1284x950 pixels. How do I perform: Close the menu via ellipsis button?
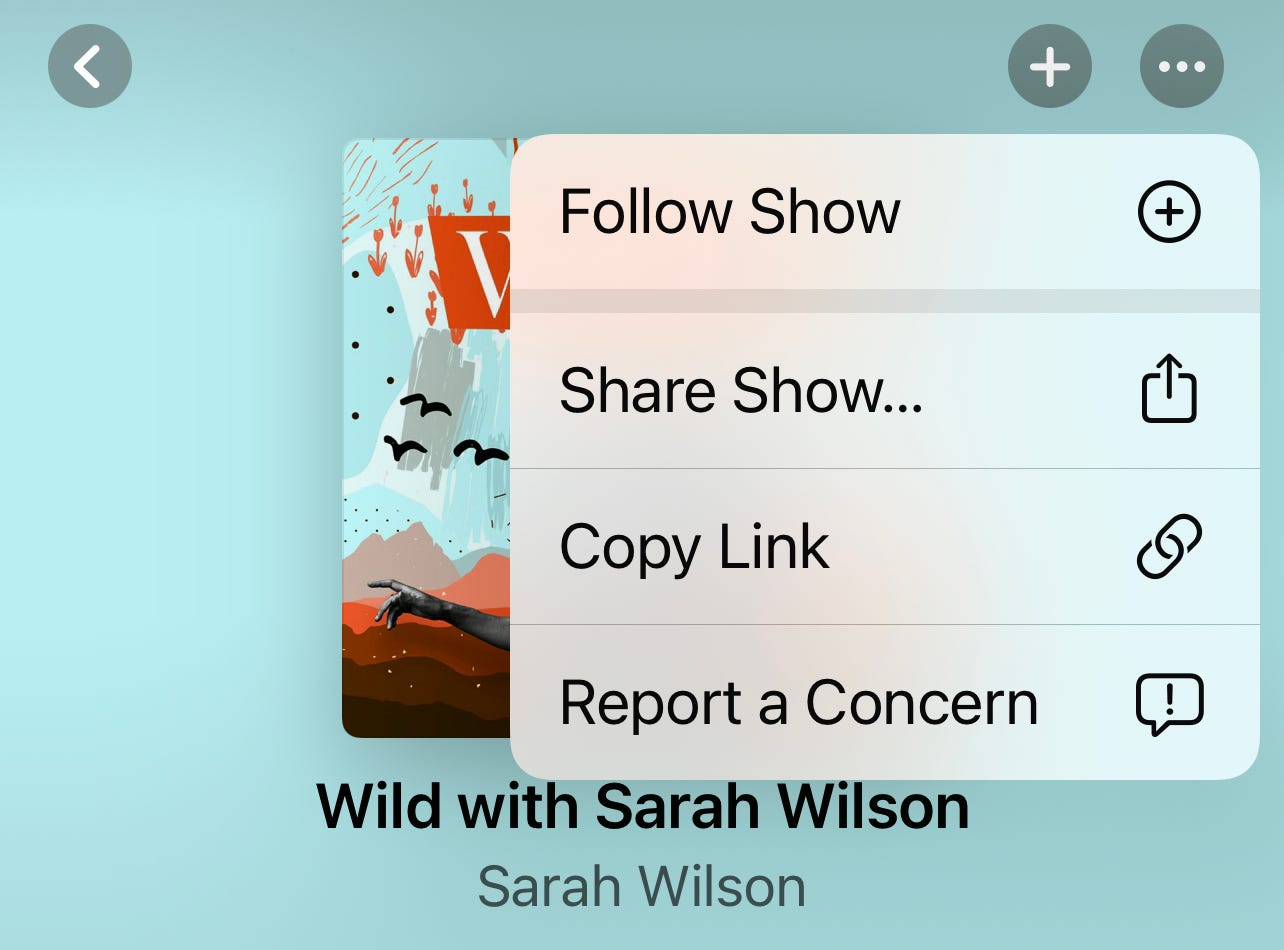coord(1181,67)
